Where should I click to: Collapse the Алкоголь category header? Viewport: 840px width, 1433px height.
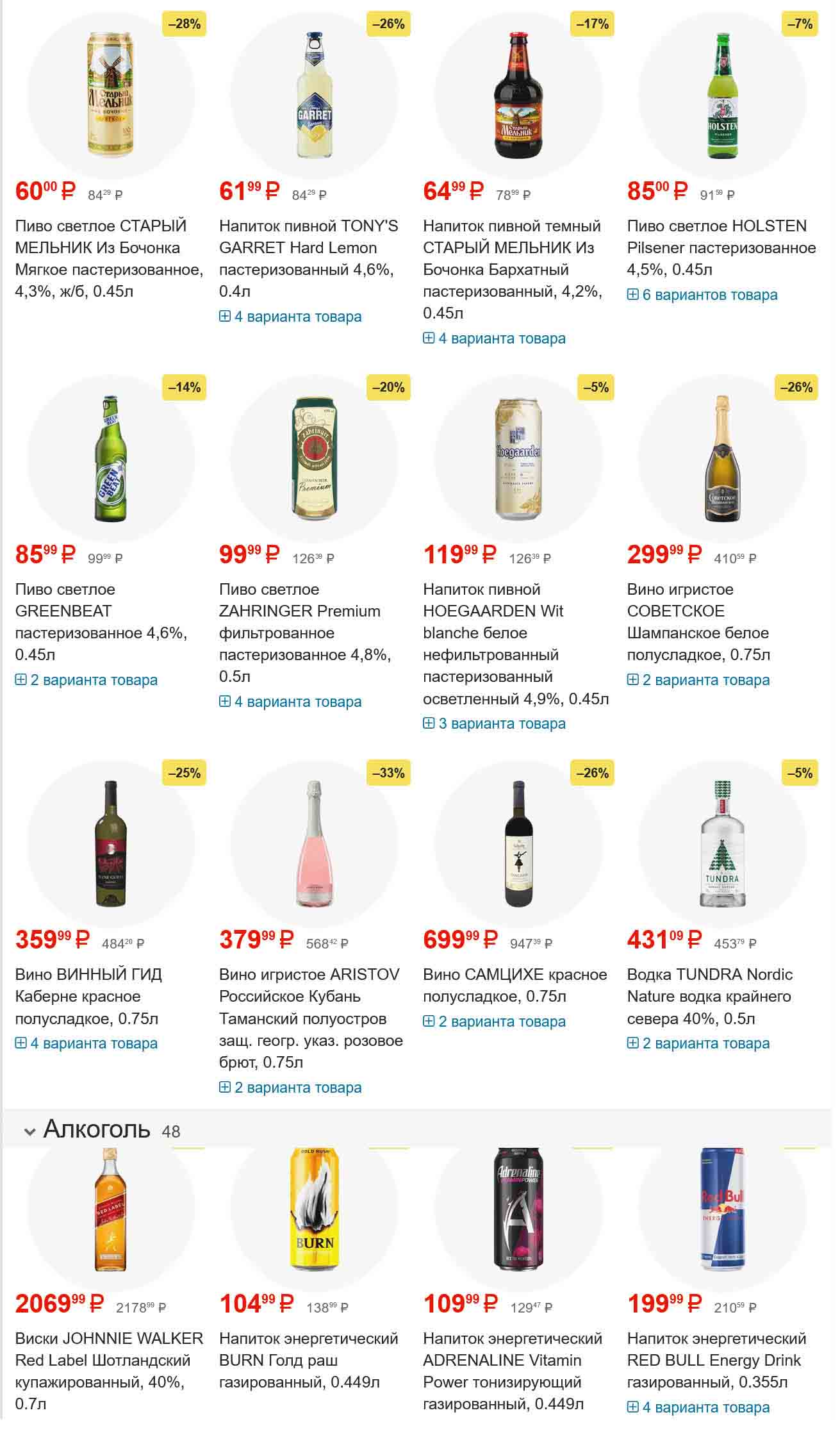pos(29,1132)
